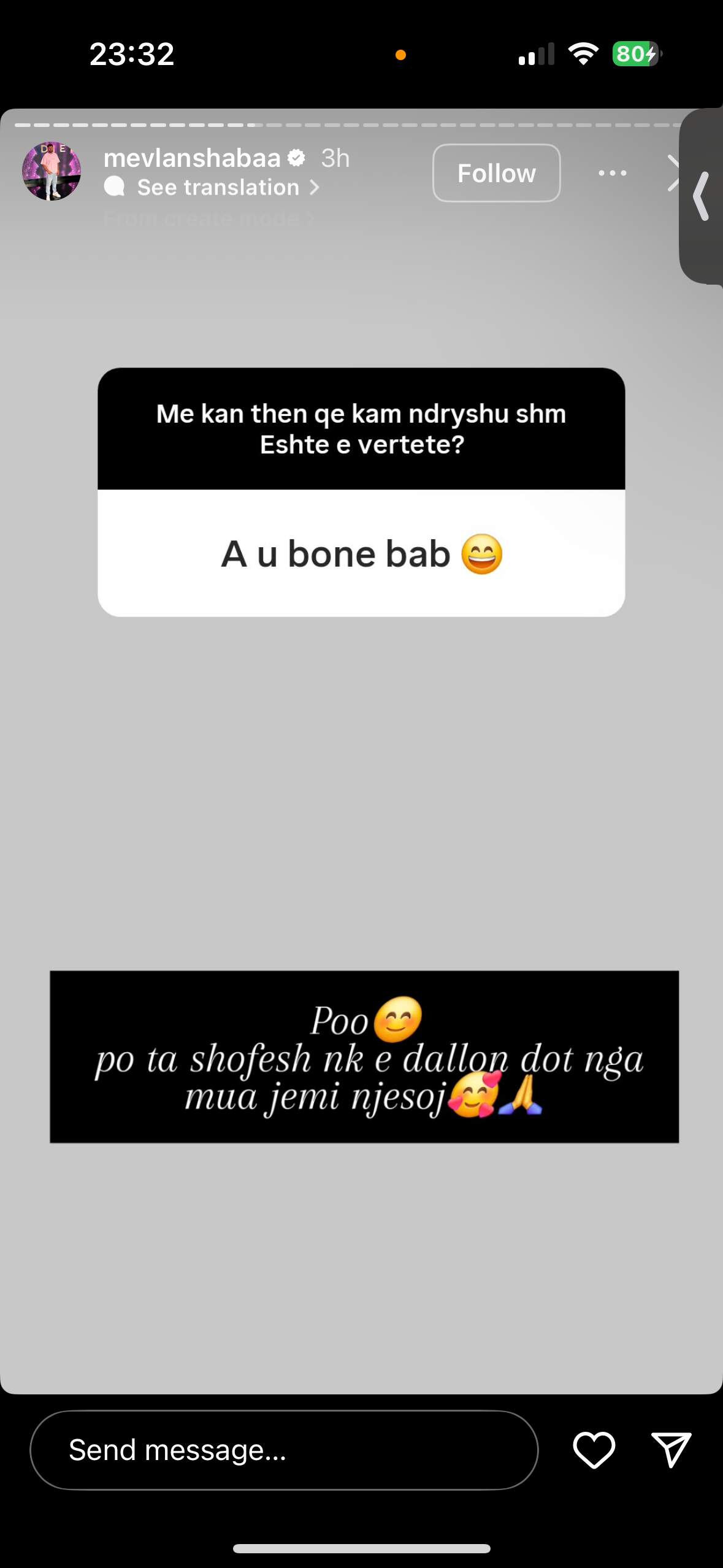Image resolution: width=723 pixels, height=1568 pixels.
Task: Tap the mevlanshabaa username
Action: [192, 158]
